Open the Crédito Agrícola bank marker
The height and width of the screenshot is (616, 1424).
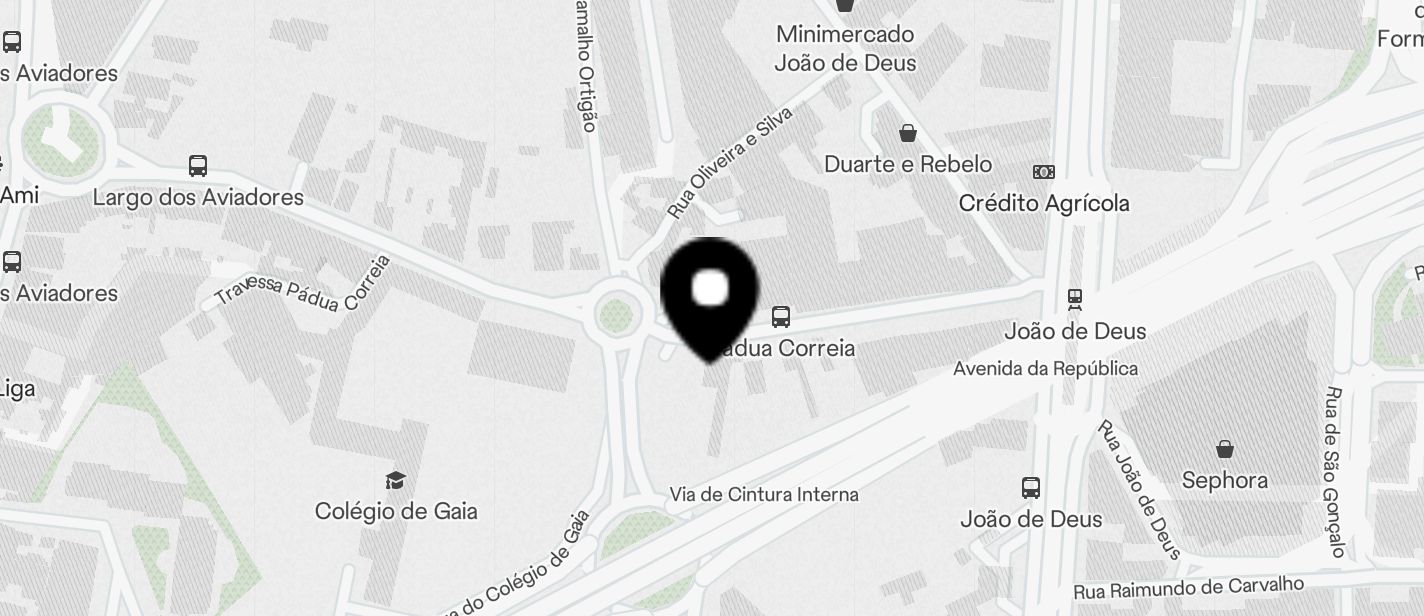click(x=1044, y=172)
